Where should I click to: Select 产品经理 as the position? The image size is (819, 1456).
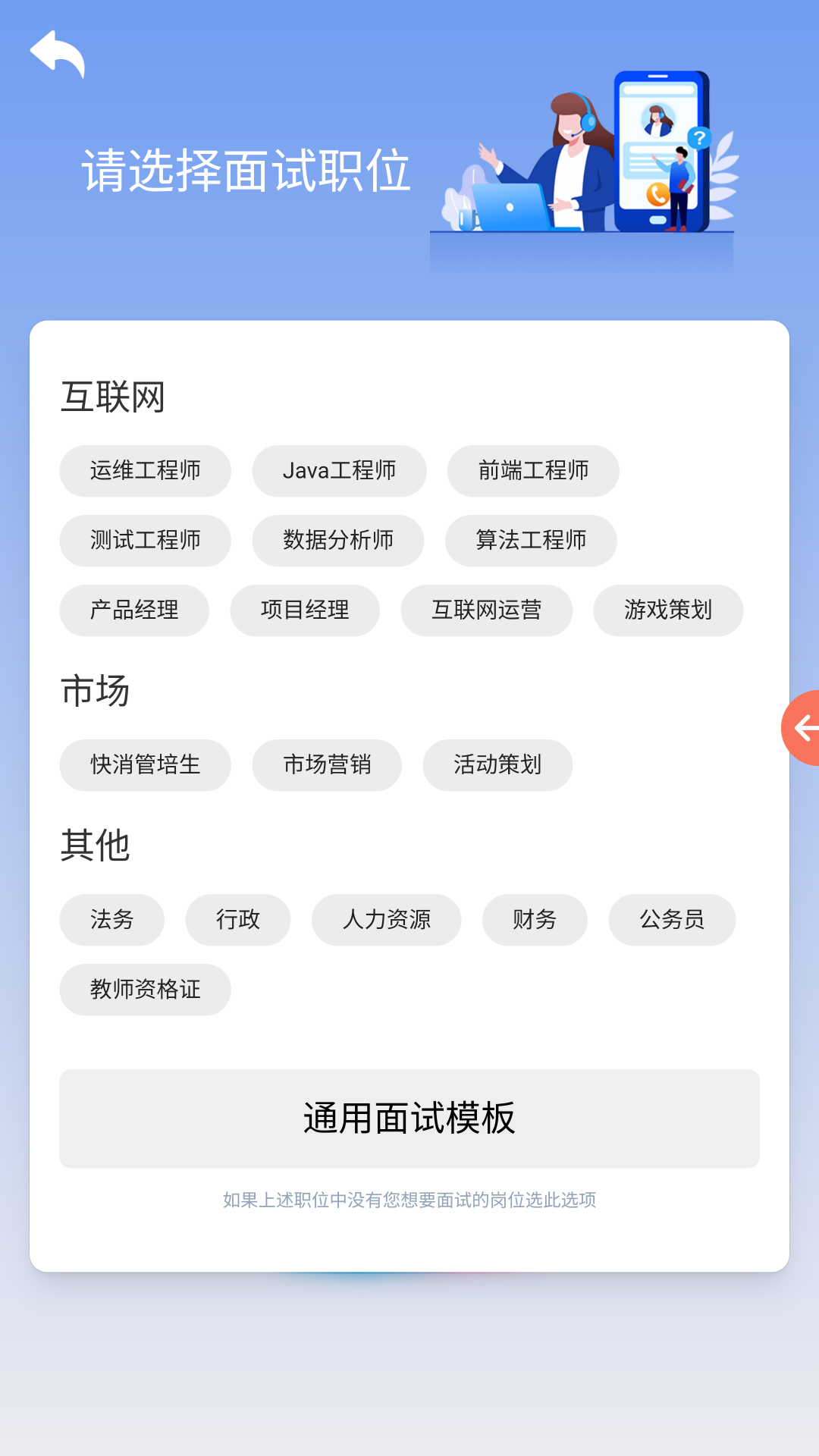coord(134,610)
